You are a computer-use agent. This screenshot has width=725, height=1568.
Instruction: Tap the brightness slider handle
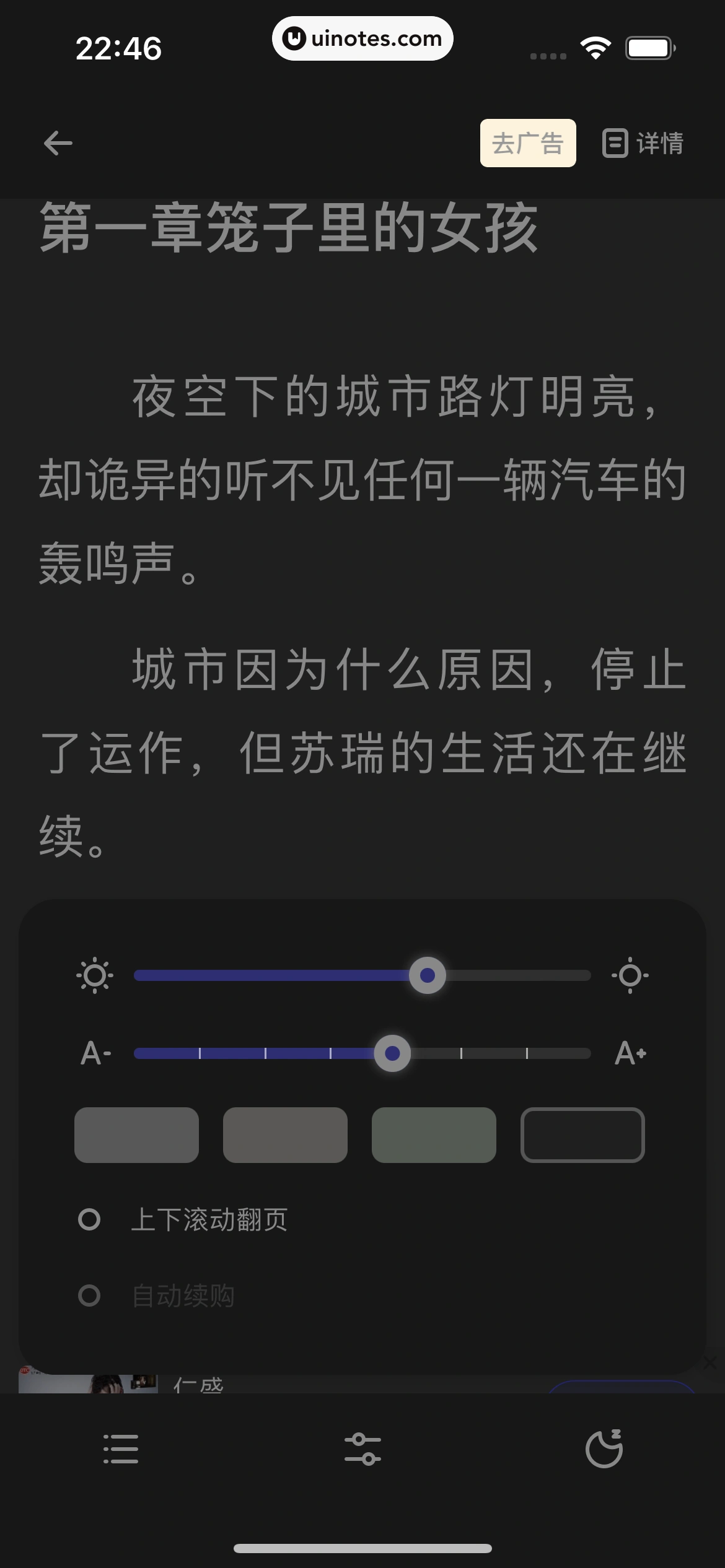(x=427, y=974)
